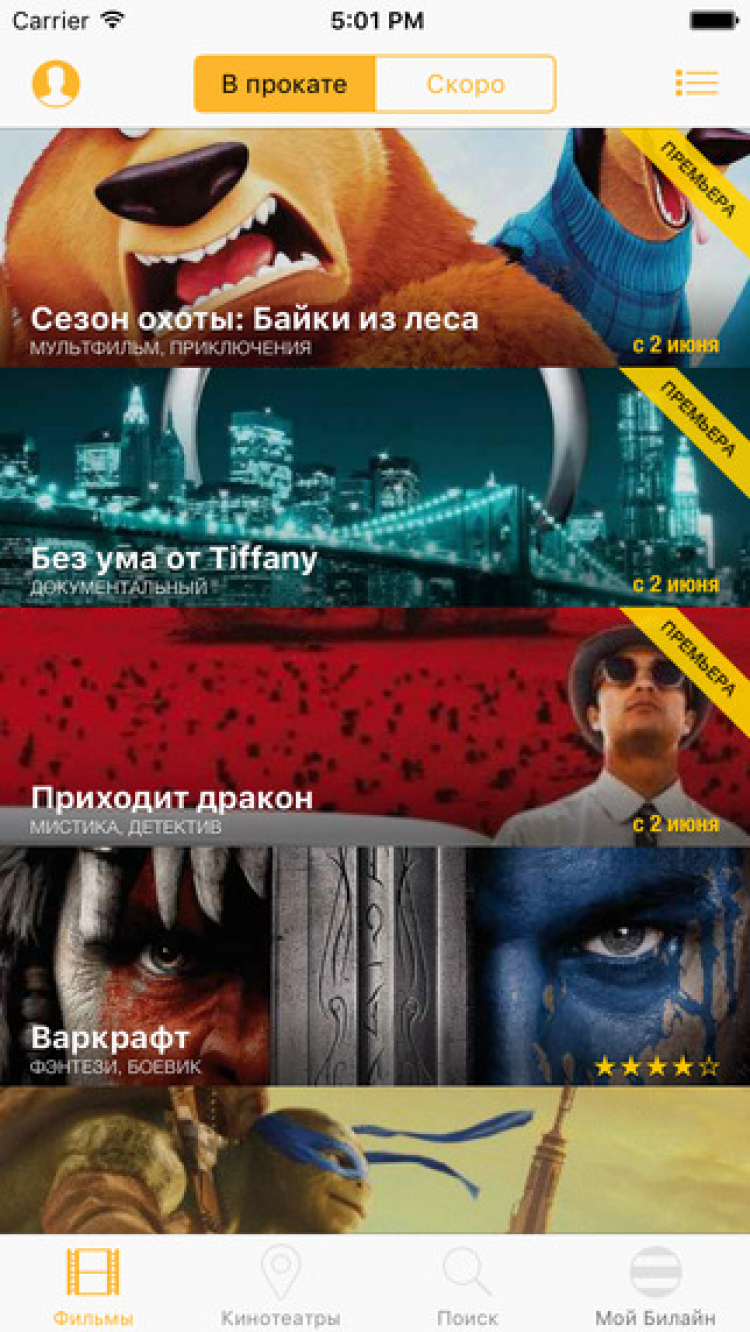Go to the Фильмы tab
This screenshot has width=750, height=1332.
point(93,1286)
